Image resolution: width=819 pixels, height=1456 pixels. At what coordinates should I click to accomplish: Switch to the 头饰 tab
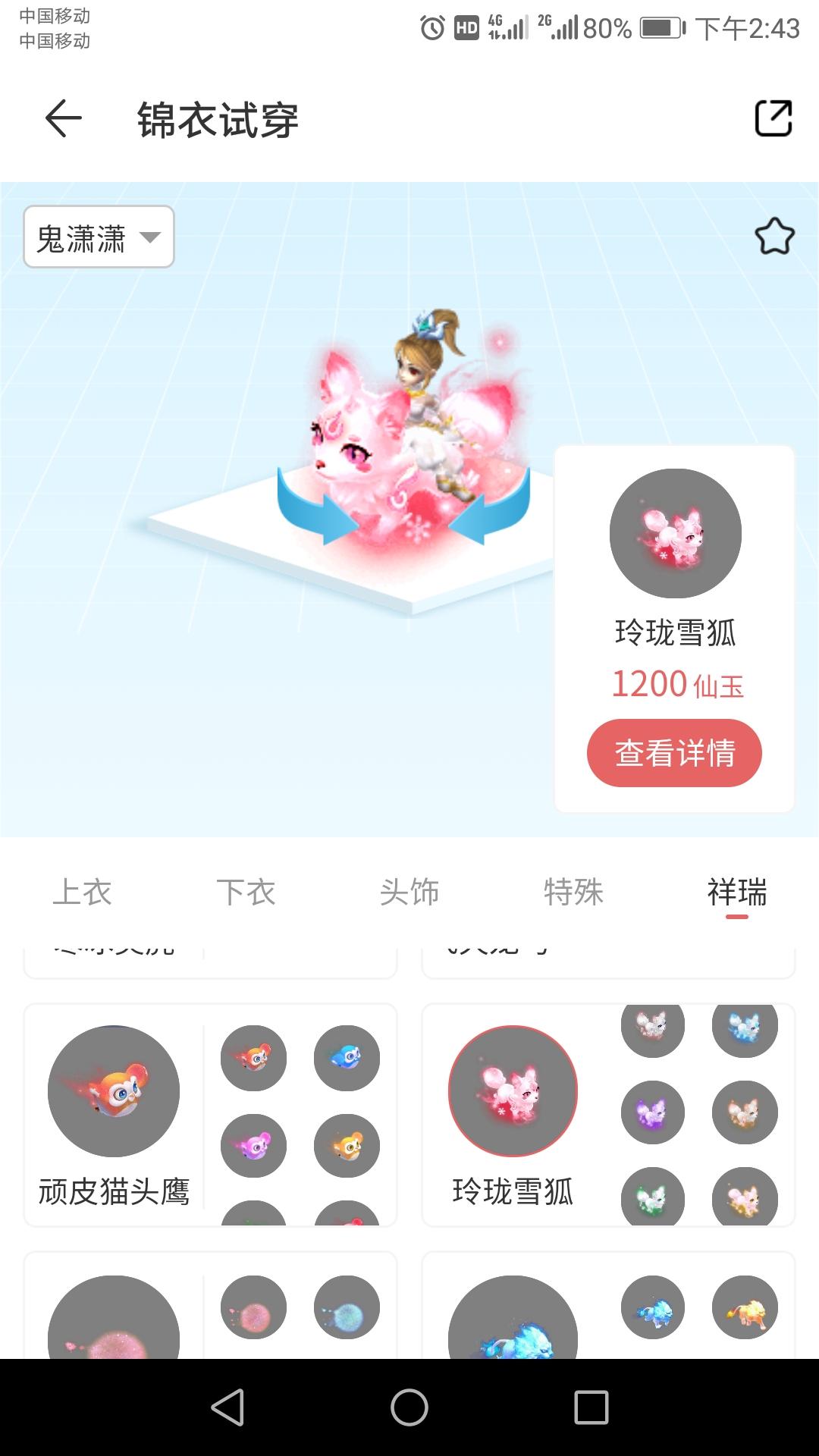point(409,892)
